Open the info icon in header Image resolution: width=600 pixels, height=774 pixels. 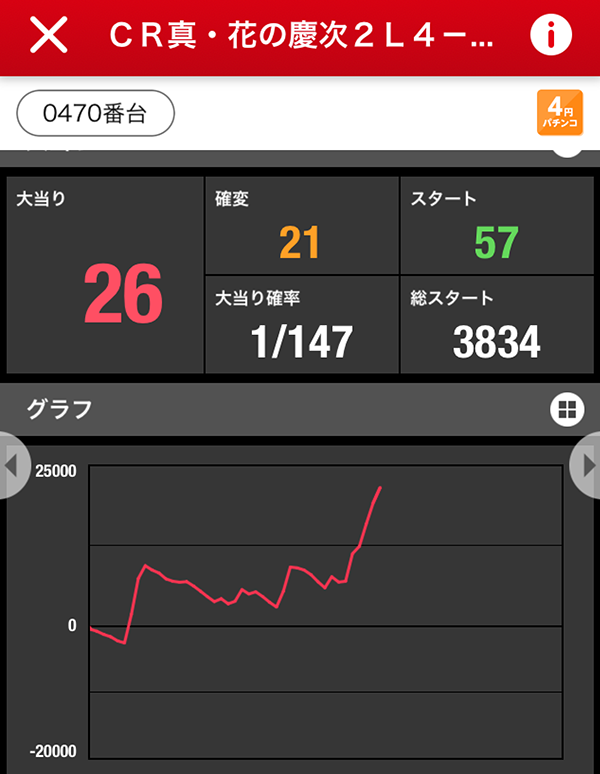(551, 35)
